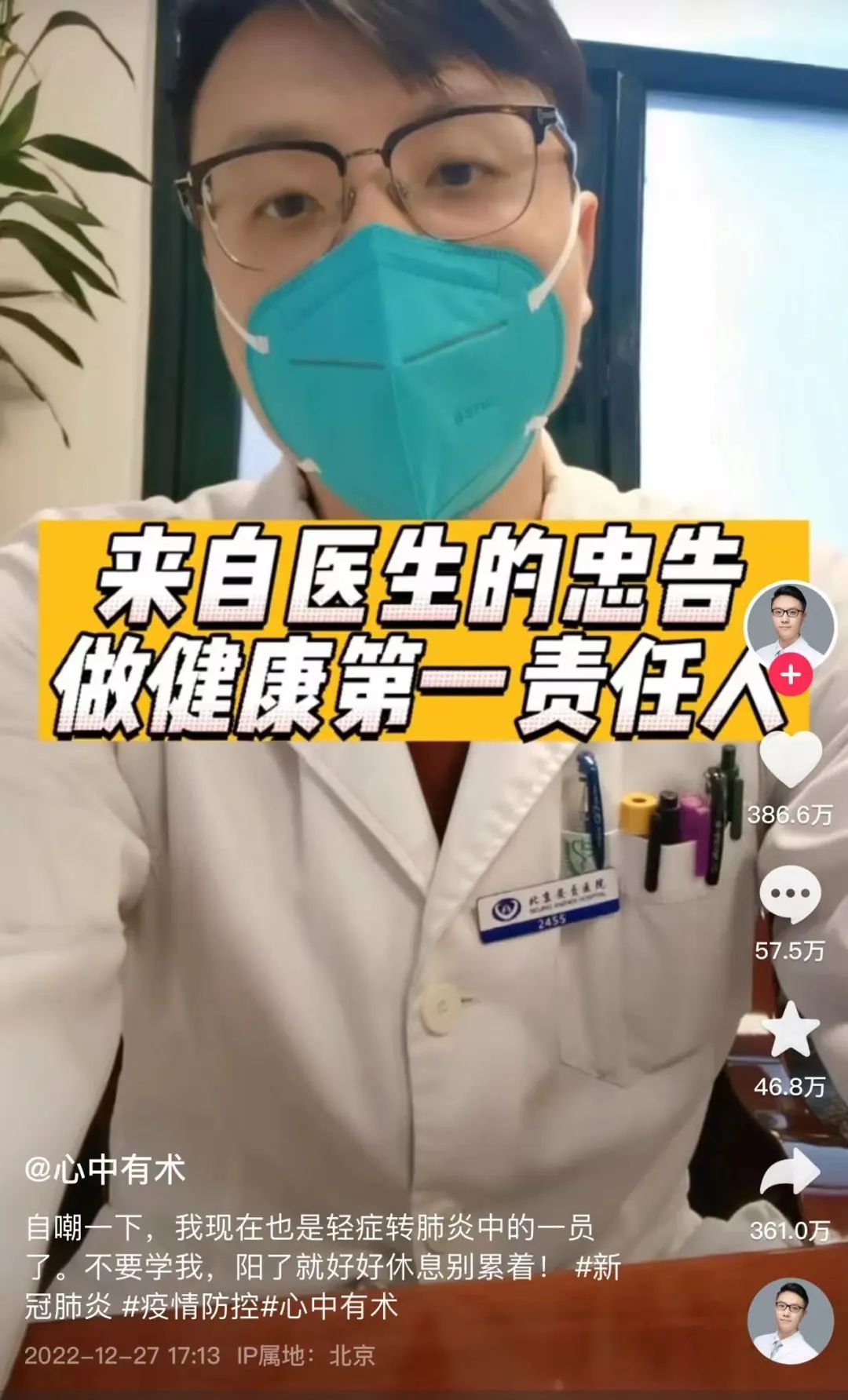The image size is (848, 1400).
Task: Follow the creator with the red plus
Action: coord(791,676)
